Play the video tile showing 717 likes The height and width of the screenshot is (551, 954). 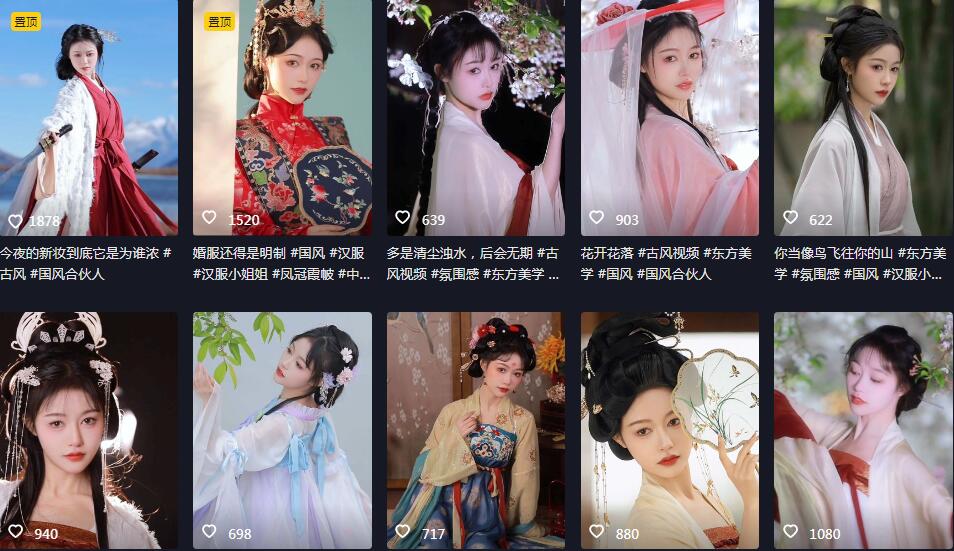coord(475,430)
